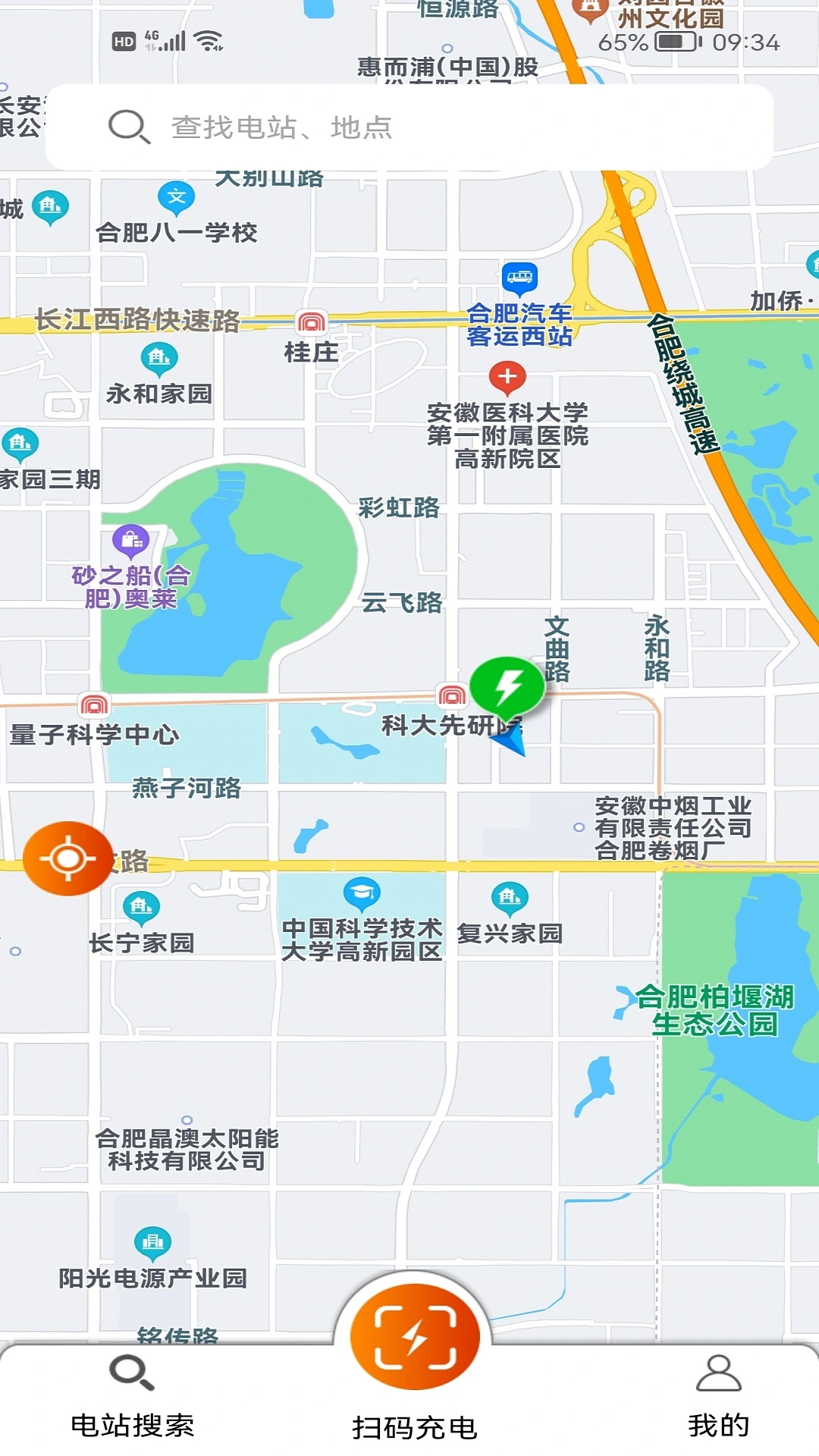
Task: Tap the search input 查找电站、地点
Action: tap(409, 129)
